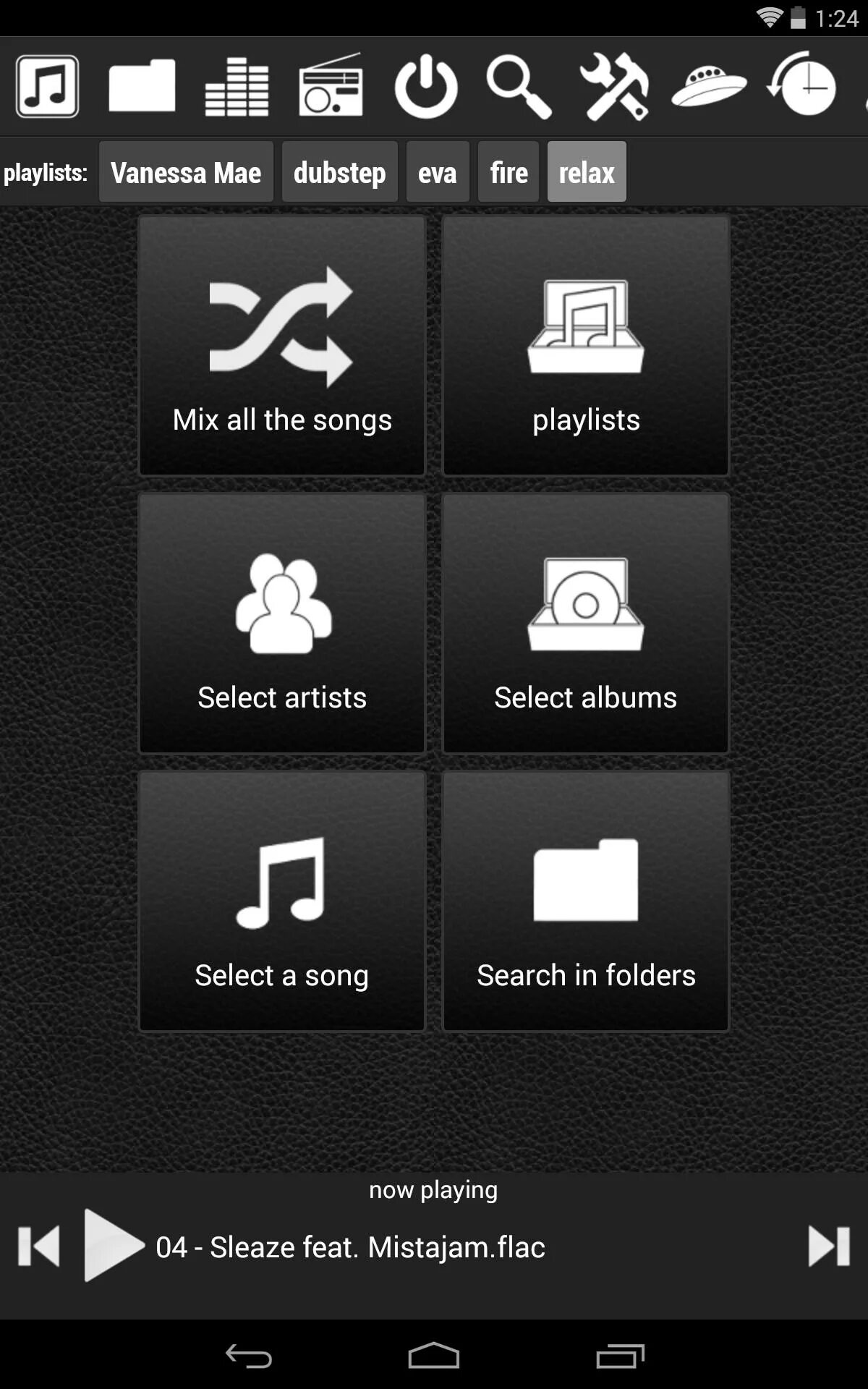Viewport: 868px width, 1389px height.
Task: Select the fire playlist chip
Action: point(509,172)
